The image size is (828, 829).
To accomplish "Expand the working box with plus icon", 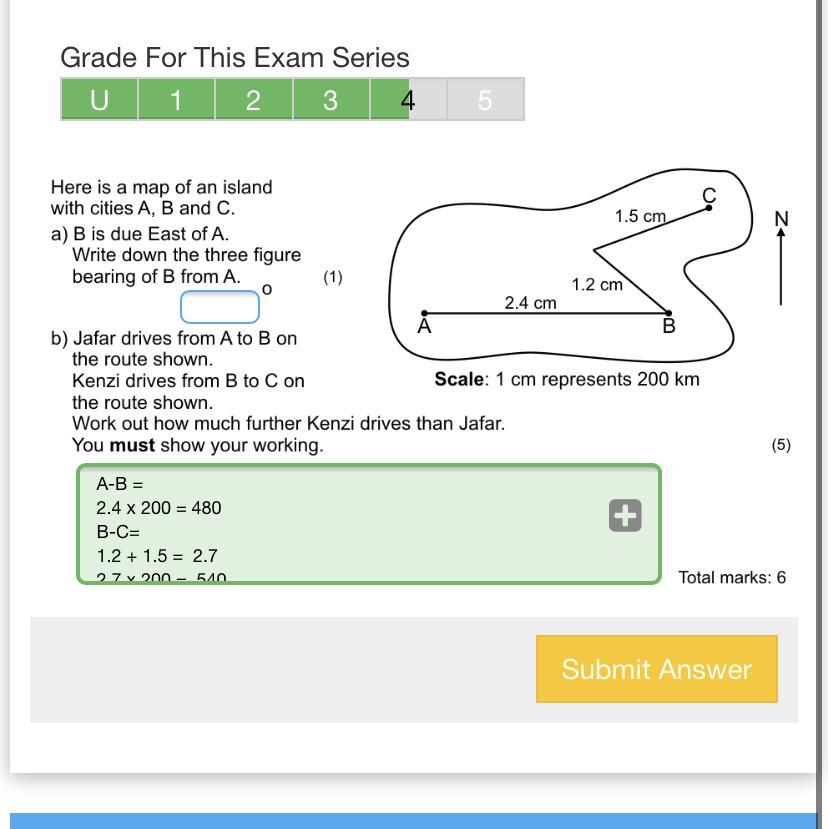I will pyautogui.click(x=625, y=516).
